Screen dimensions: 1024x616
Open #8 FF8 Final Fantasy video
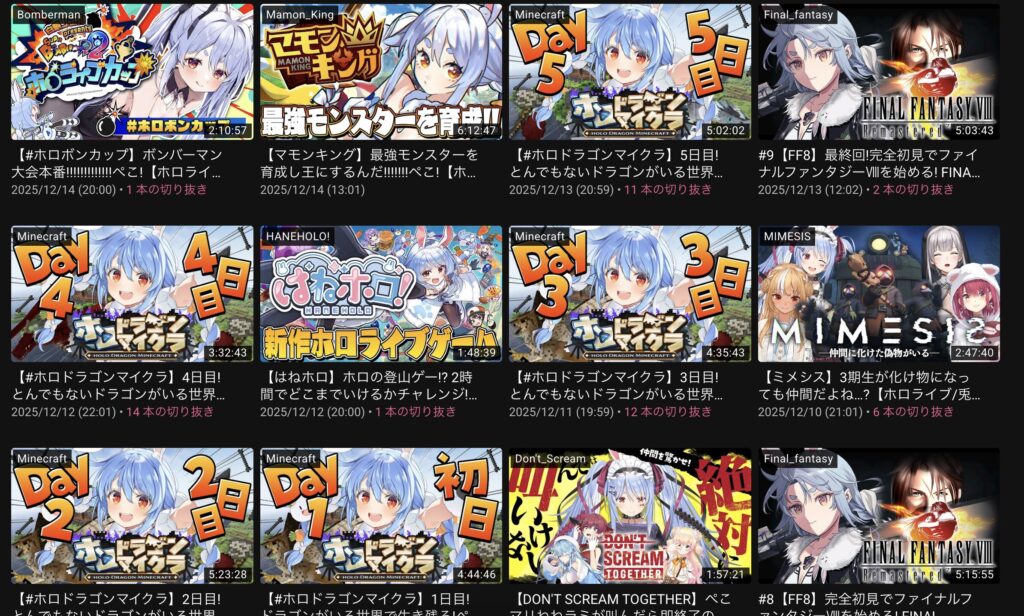[x=878, y=516]
